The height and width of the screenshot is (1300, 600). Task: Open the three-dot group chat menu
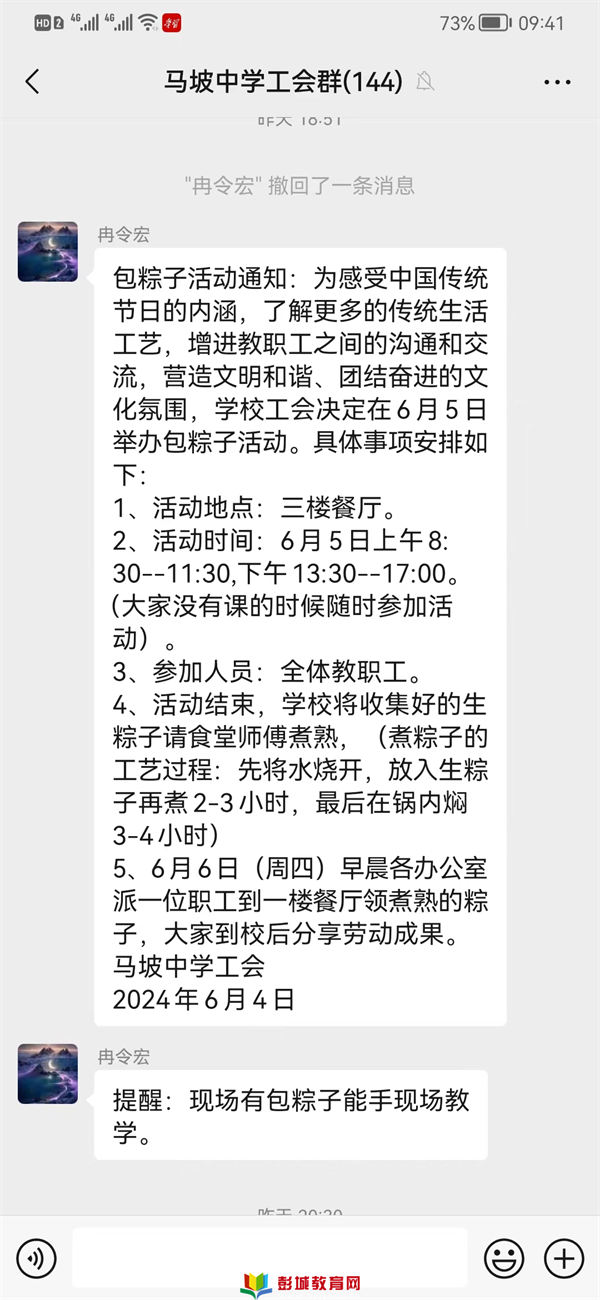pos(557,82)
